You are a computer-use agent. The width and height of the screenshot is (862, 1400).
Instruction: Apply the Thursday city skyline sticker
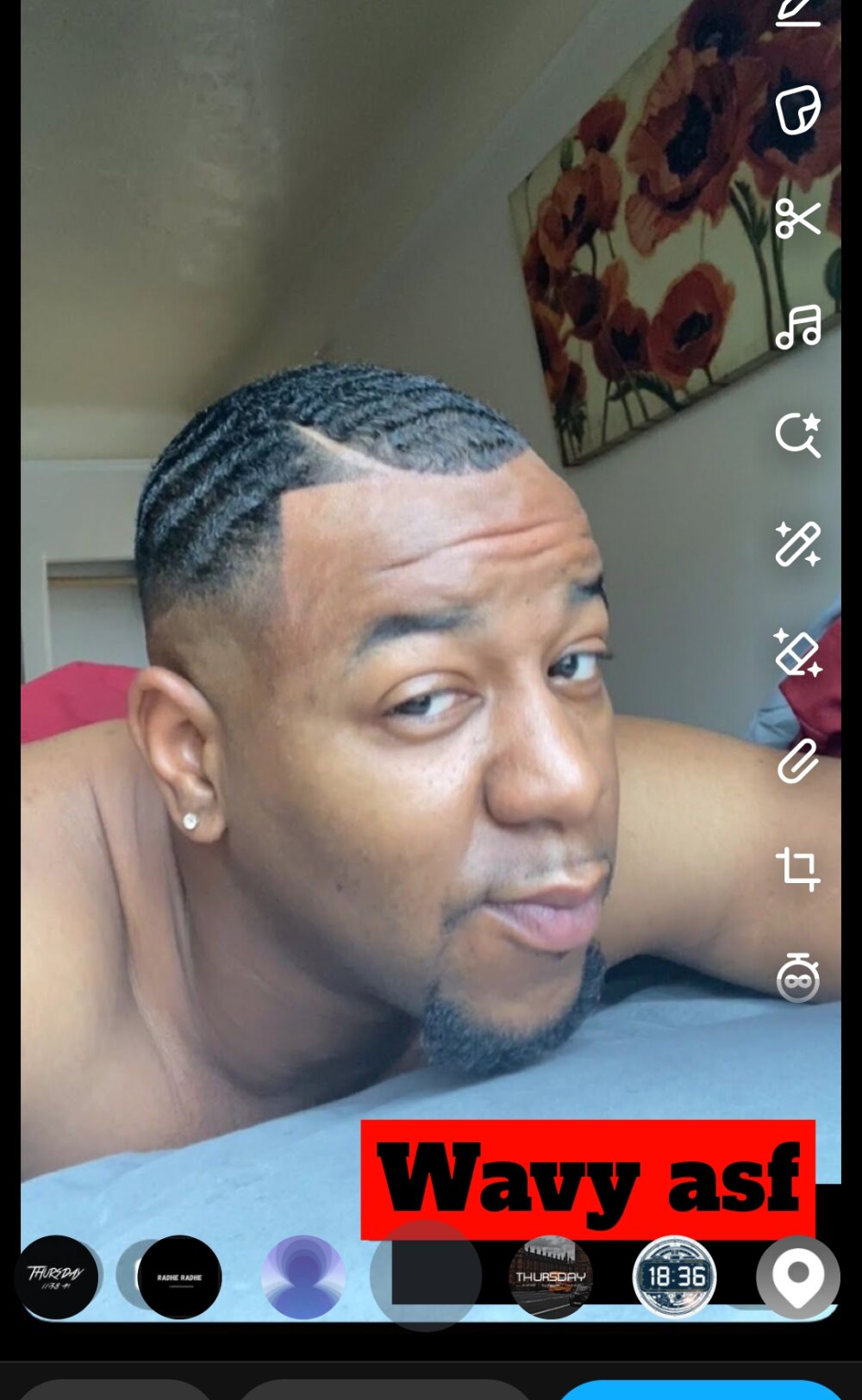[552, 1278]
